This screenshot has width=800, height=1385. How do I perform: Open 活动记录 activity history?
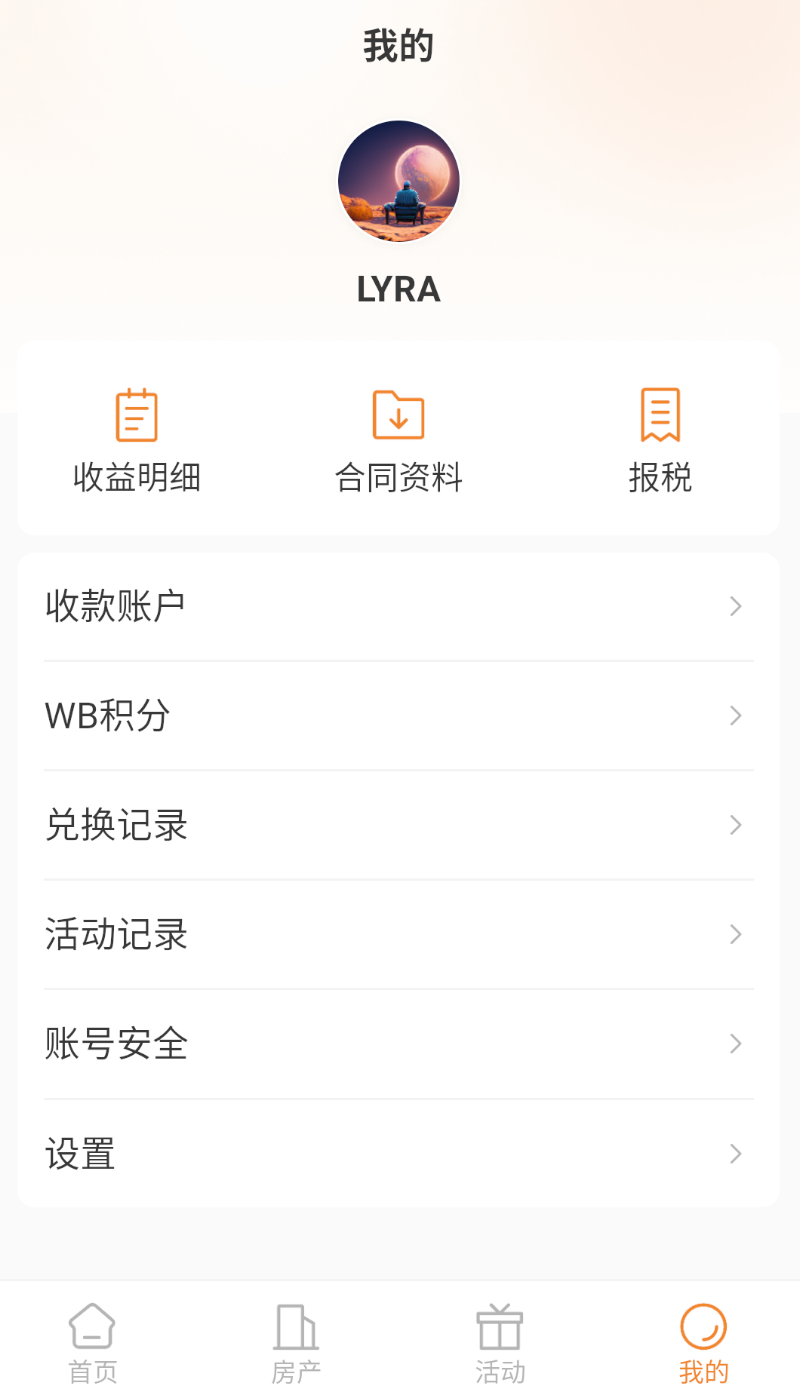[398, 934]
